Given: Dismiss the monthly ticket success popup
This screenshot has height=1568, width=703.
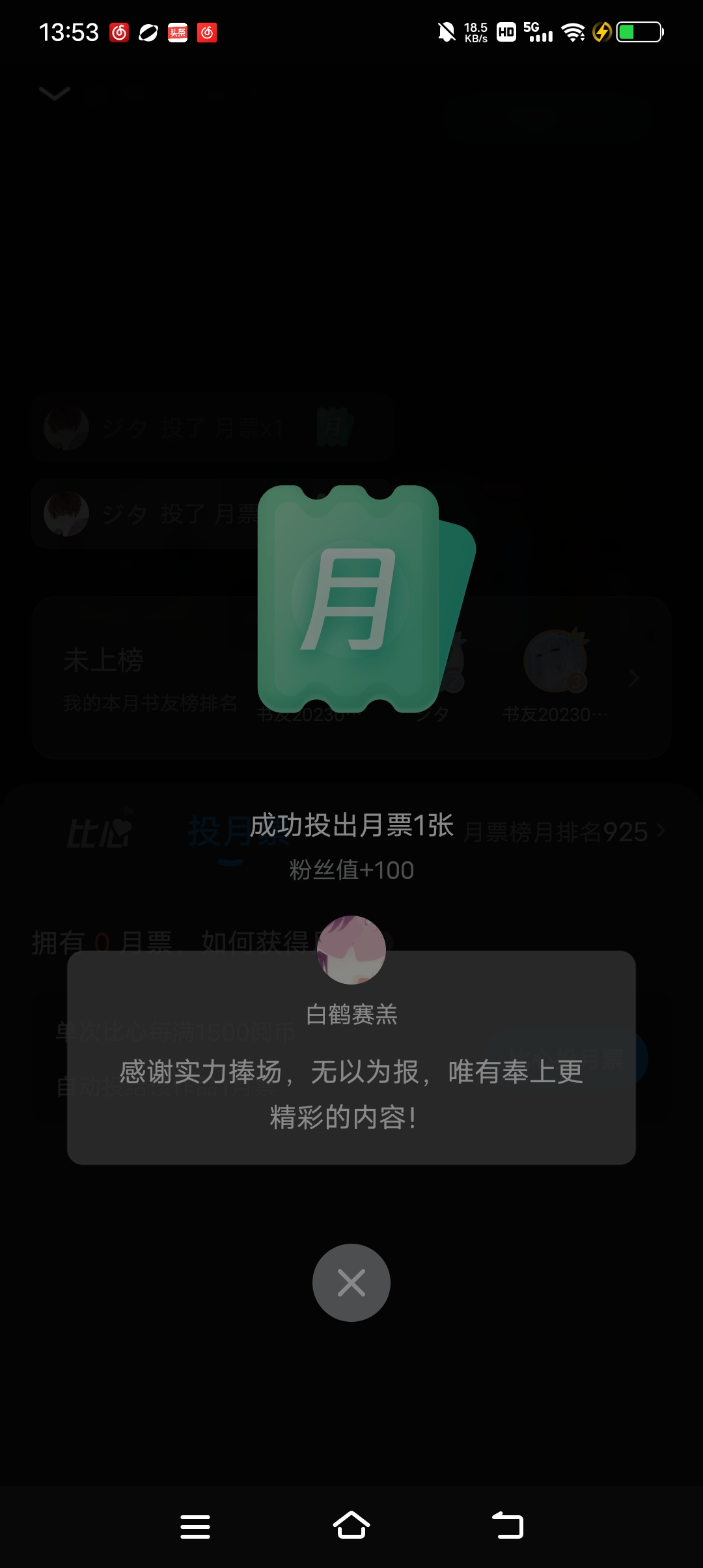Looking at the screenshot, I should 351,1283.
